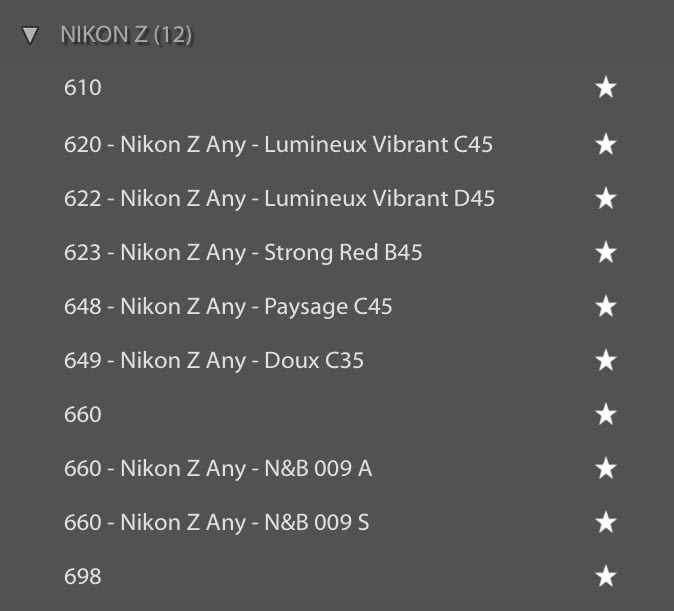Toggle the star beside Doux C35
This screenshot has height=611, width=674.
click(x=605, y=360)
